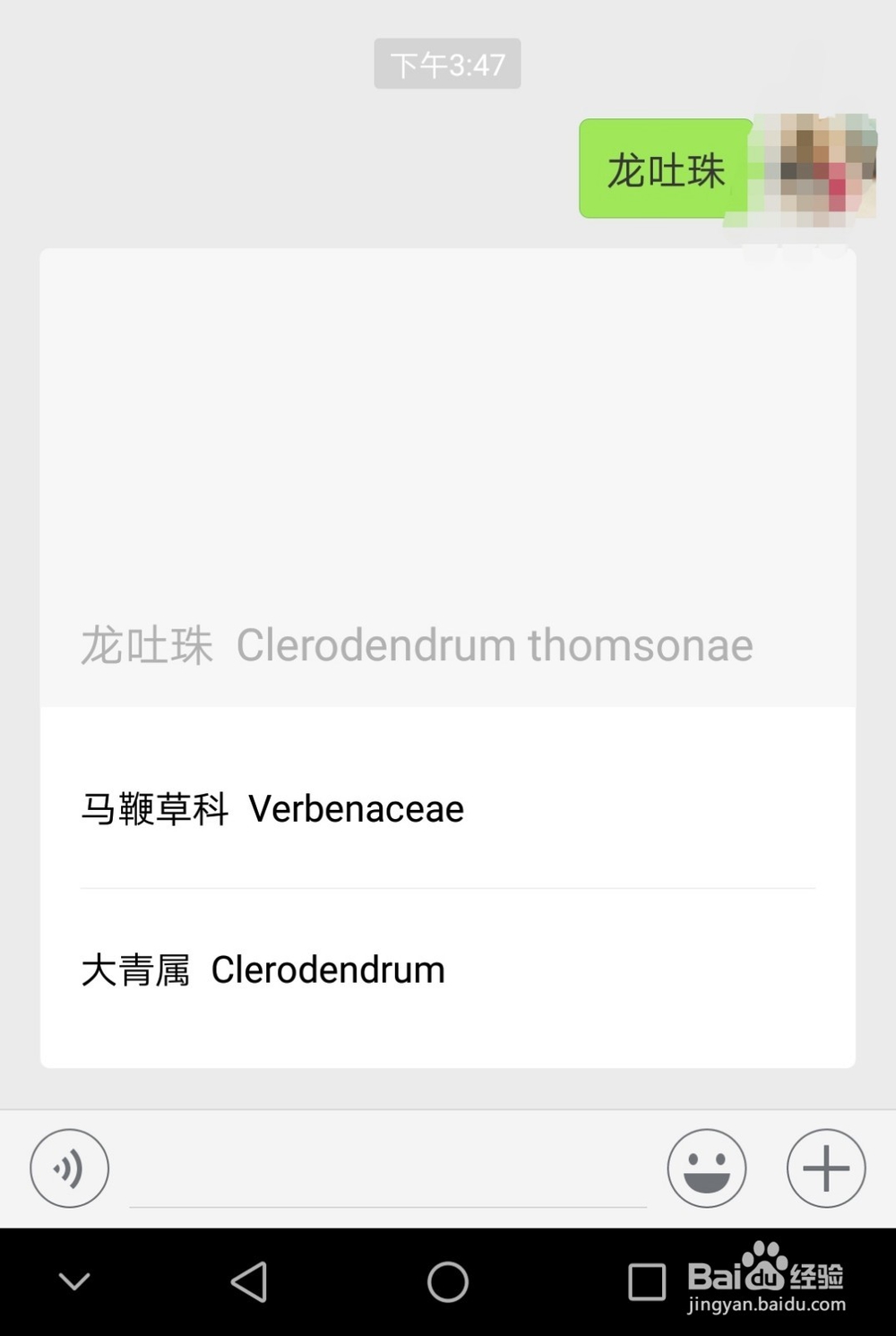Tap the plus icon to open more tools
This screenshot has width=896, height=1336.
(825, 1169)
